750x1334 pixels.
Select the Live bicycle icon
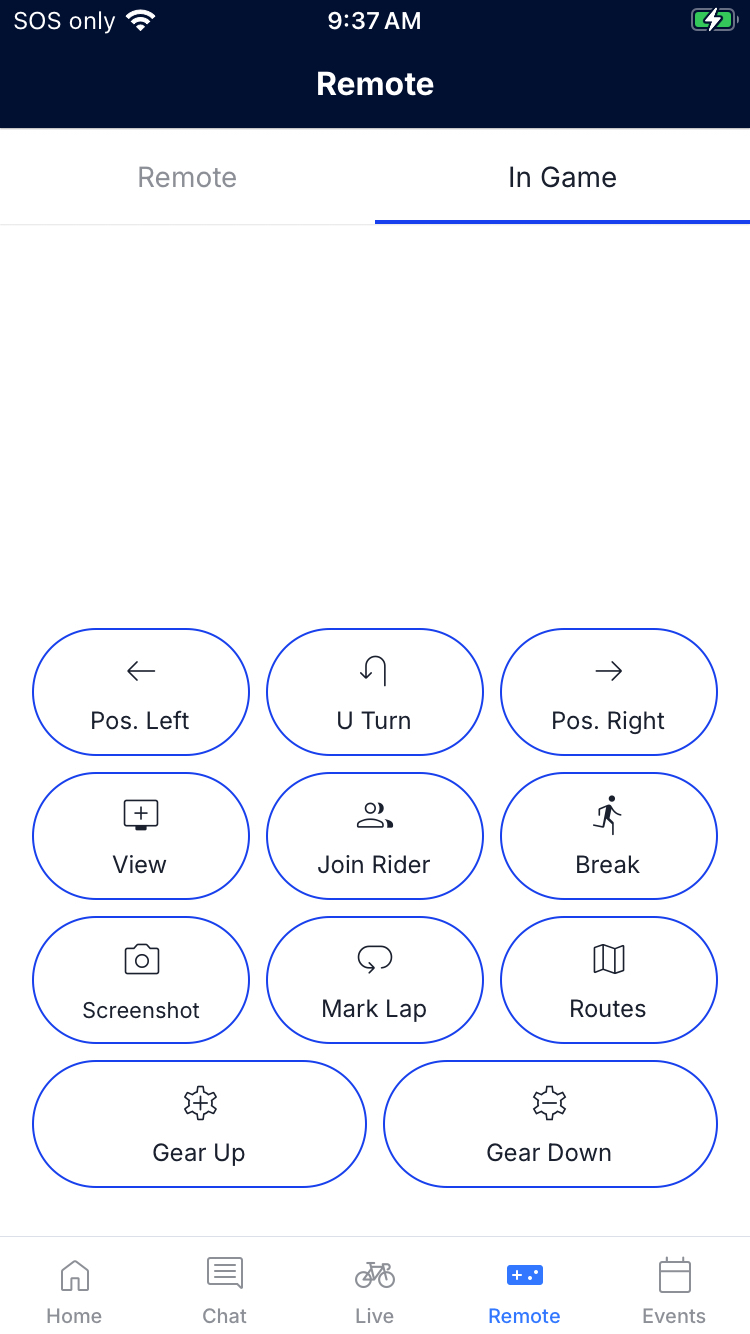374,1274
